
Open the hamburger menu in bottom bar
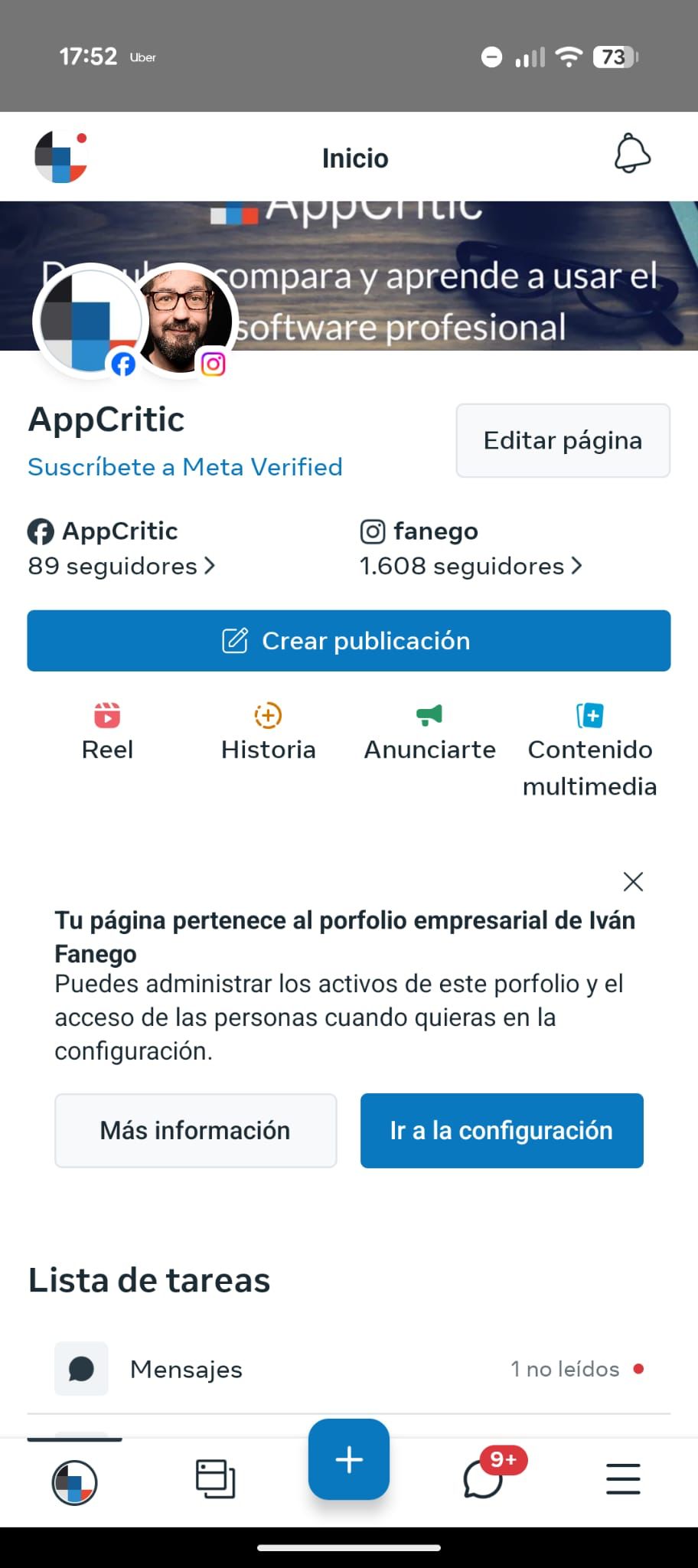pos(622,1479)
